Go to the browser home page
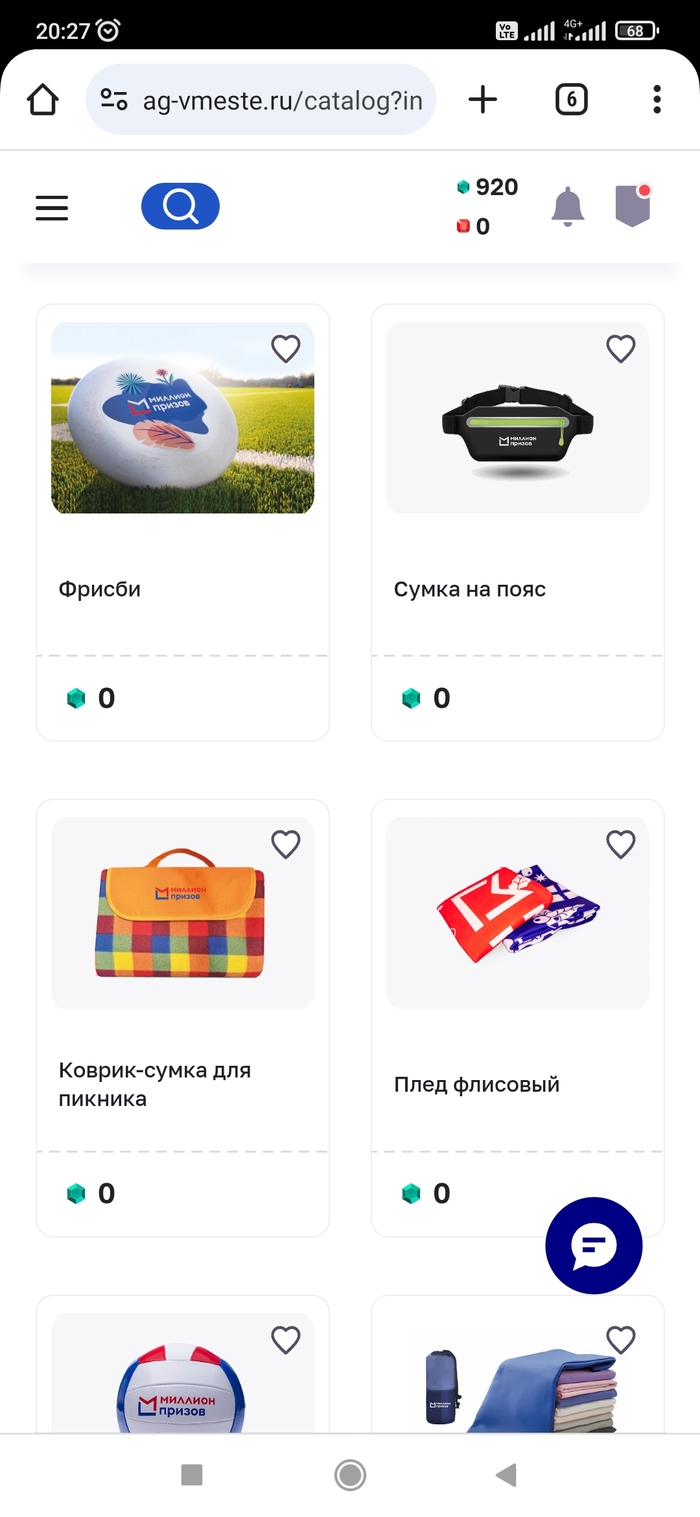This screenshot has height=1517, width=700. (x=43, y=100)
